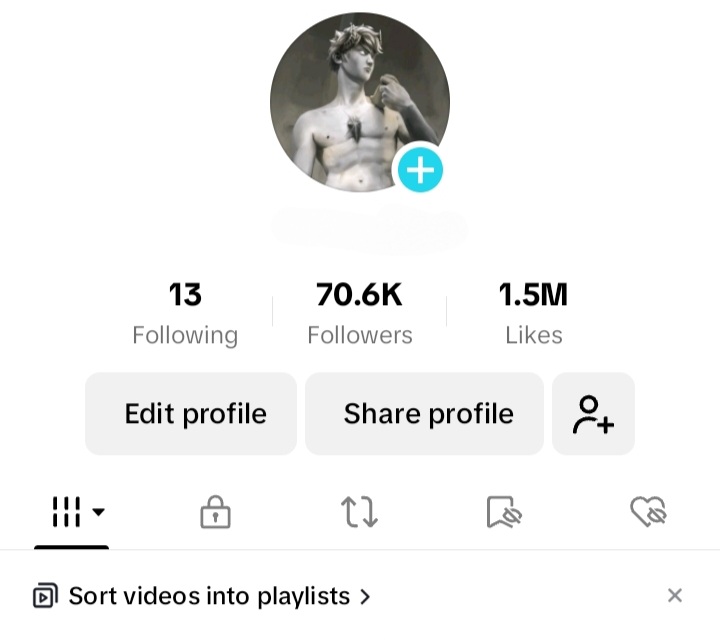The height and width of the screenshot is (640, 720).
Task: Open the hidden favorites bookmark tab
Action: tap(504, 512)
